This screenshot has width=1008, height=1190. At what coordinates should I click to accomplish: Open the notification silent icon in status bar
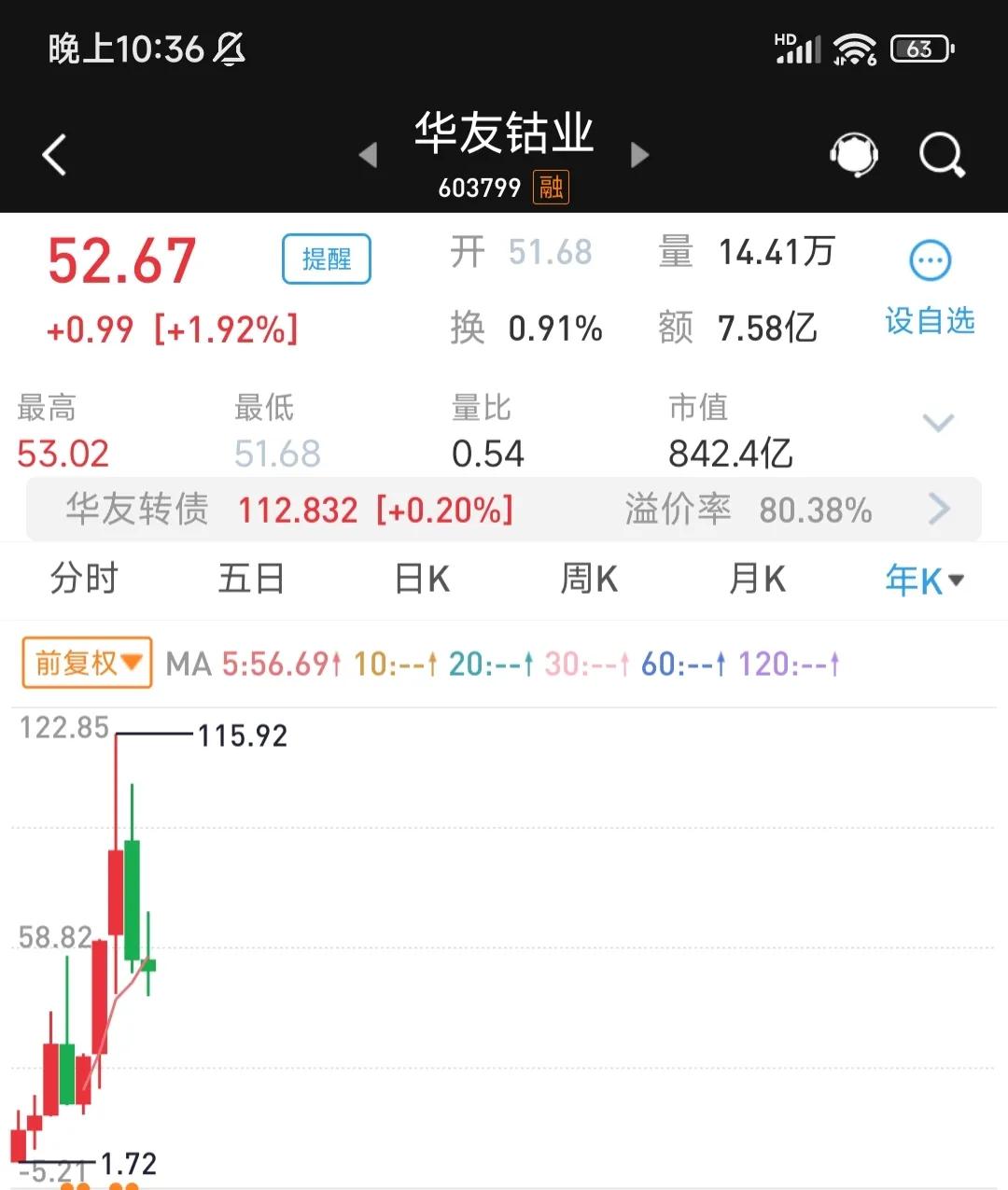(x=231, y=49)
